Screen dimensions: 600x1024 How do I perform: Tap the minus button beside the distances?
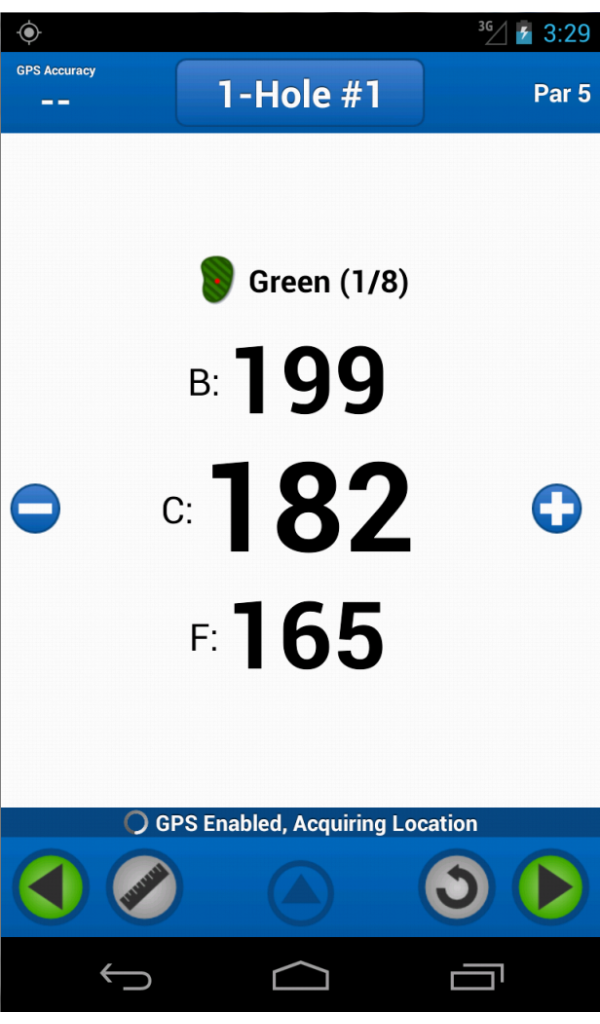coord(36,509)
